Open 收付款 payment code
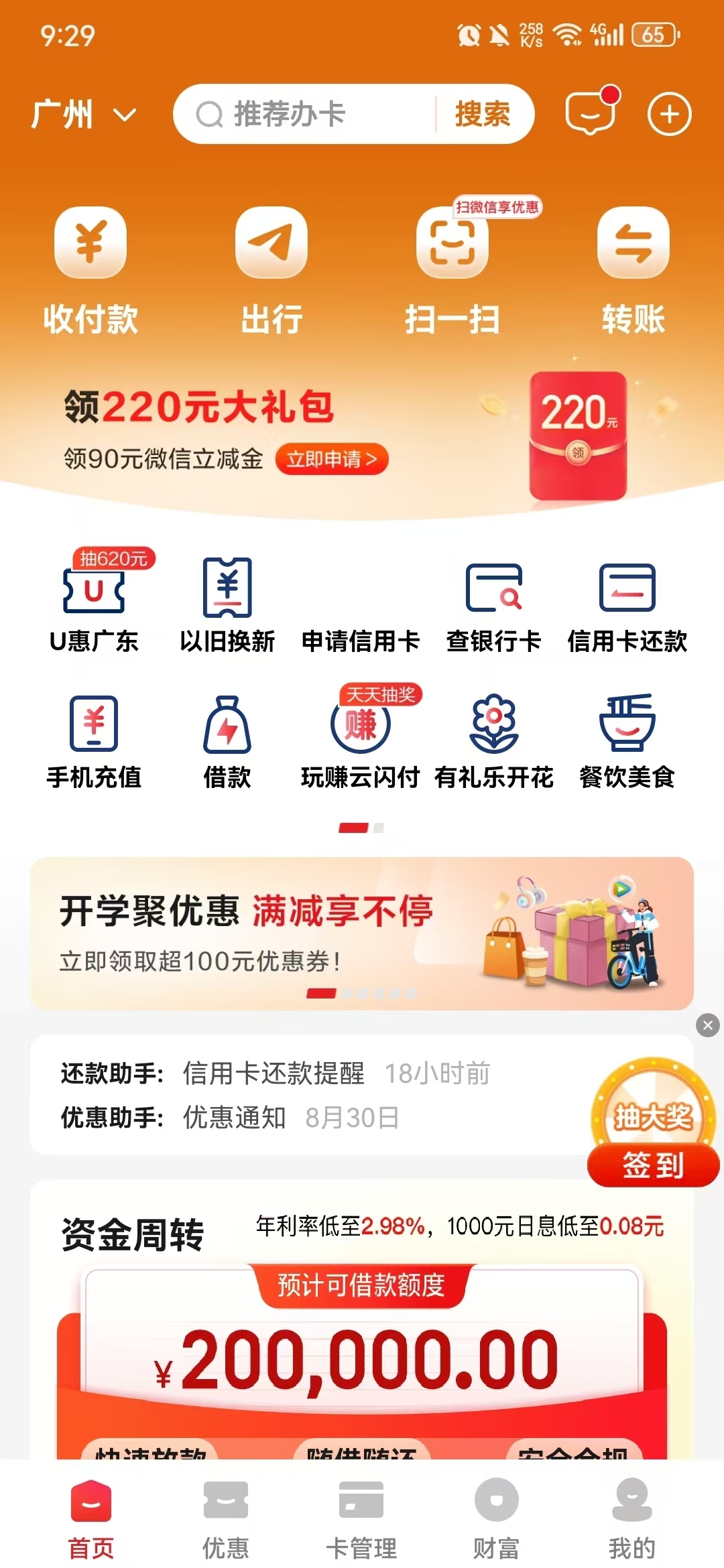The height and width of the screenshot is (1568, 724). coord(90,269)
